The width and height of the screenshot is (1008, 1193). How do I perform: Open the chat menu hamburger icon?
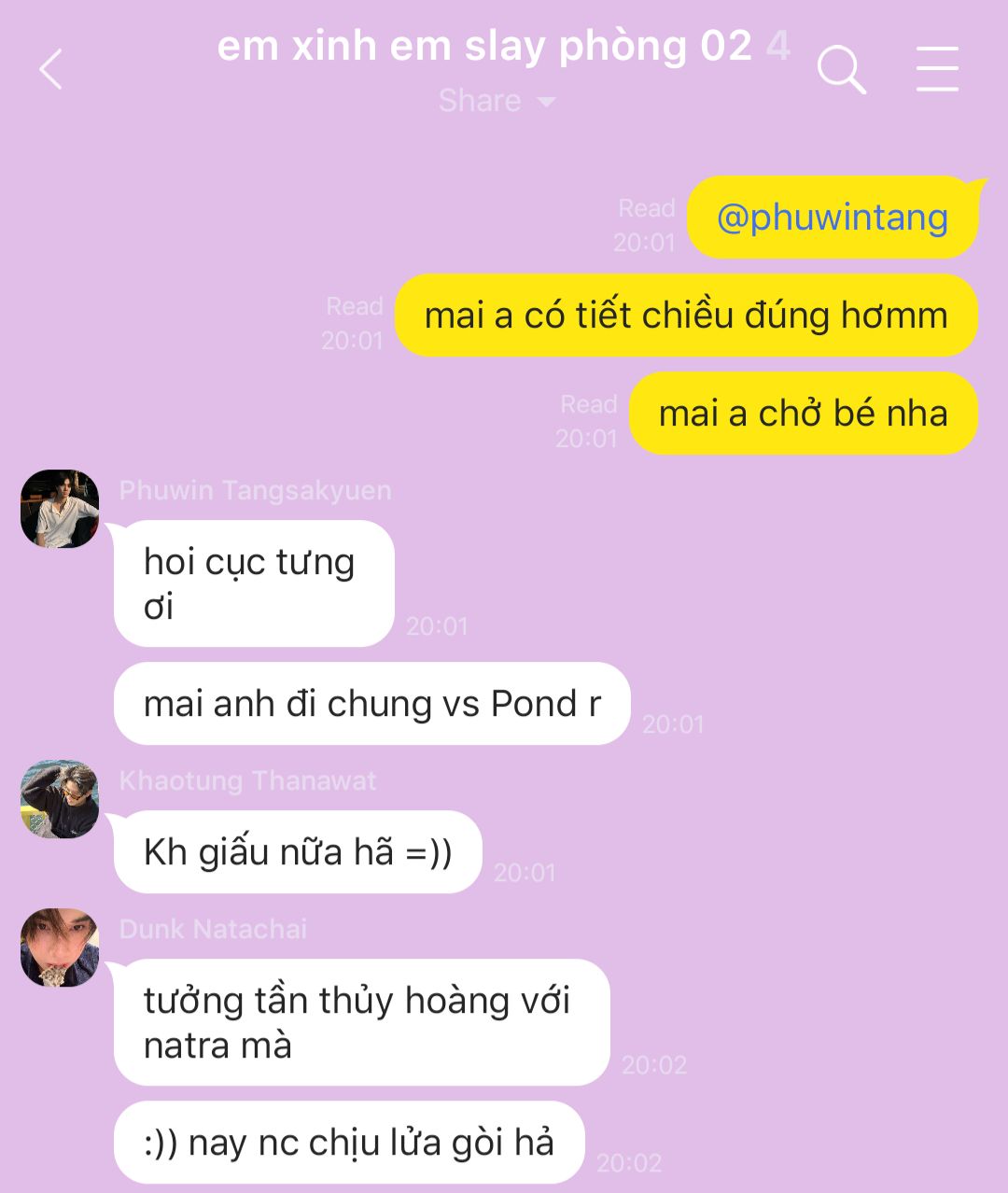(x=937, y=69)
